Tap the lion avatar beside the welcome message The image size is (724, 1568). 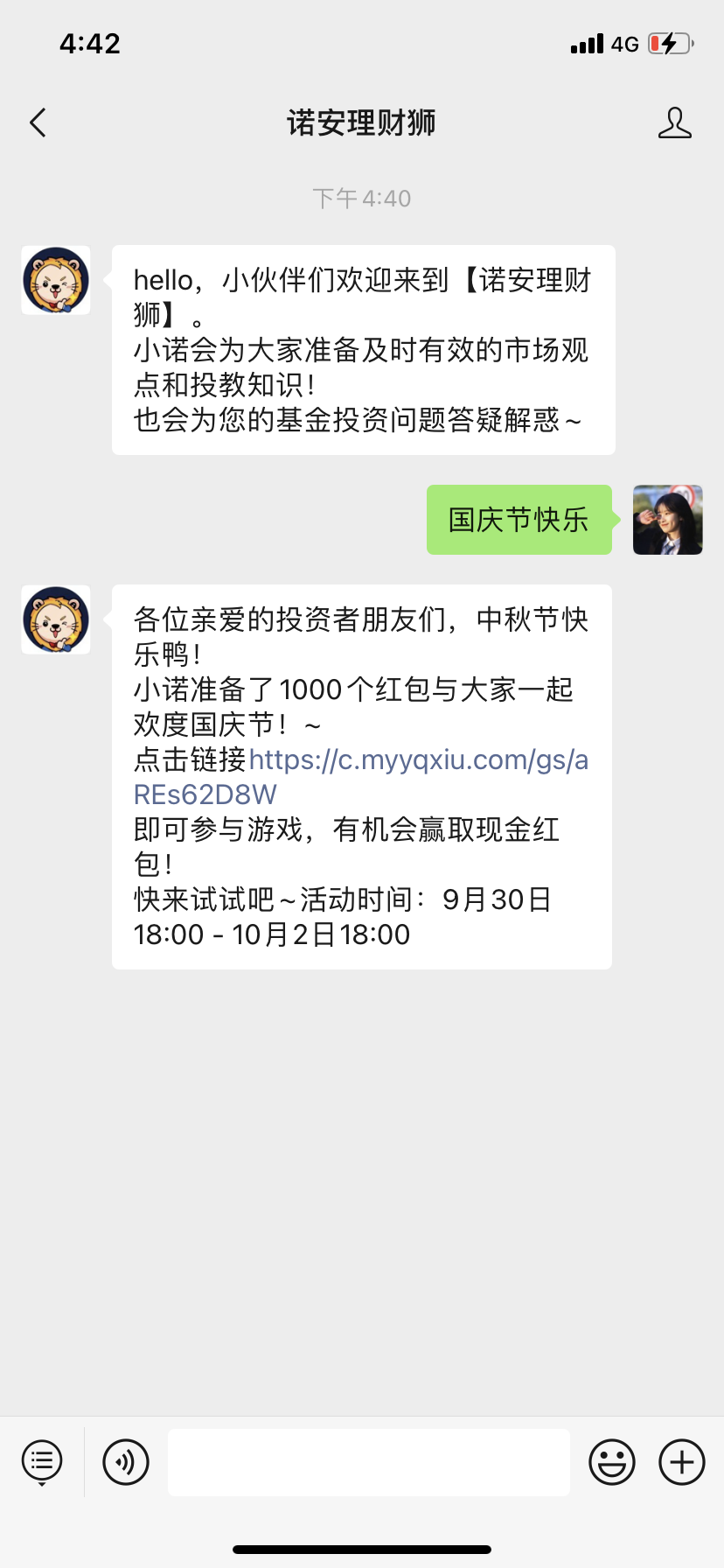[x=56, y=280]
